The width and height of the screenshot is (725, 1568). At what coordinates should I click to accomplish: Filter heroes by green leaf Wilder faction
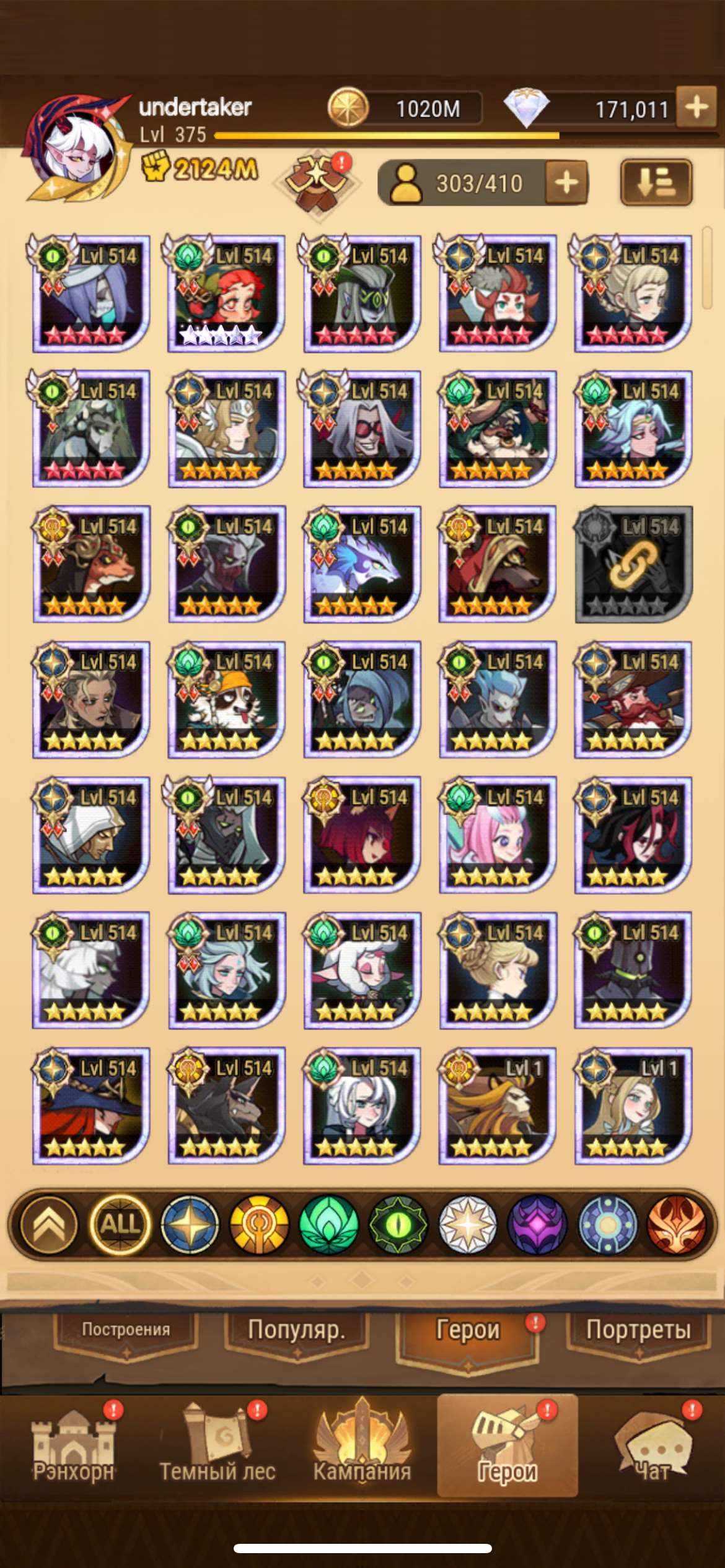(x=328, y=1224)
